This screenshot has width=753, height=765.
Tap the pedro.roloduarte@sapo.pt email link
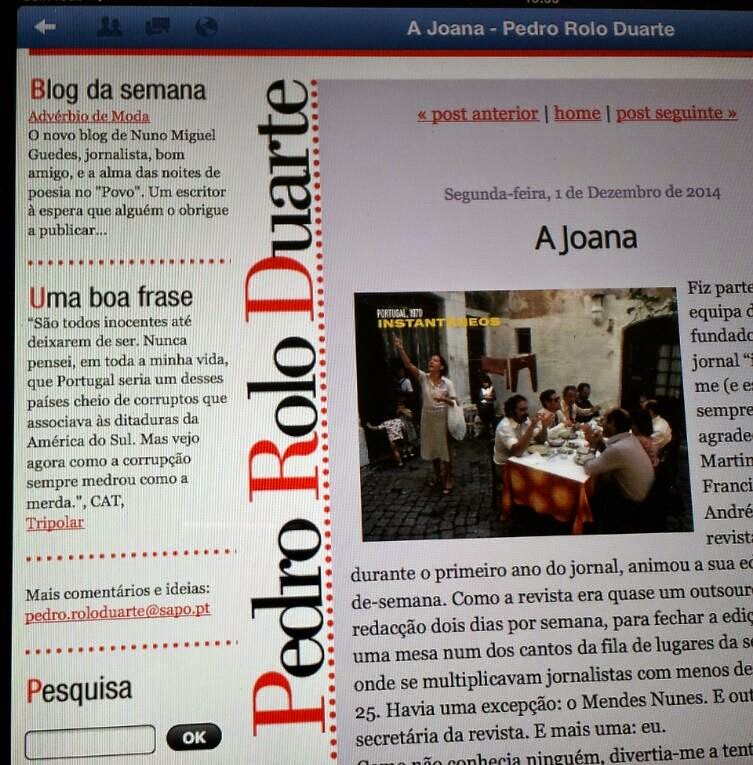coord(118,609)
